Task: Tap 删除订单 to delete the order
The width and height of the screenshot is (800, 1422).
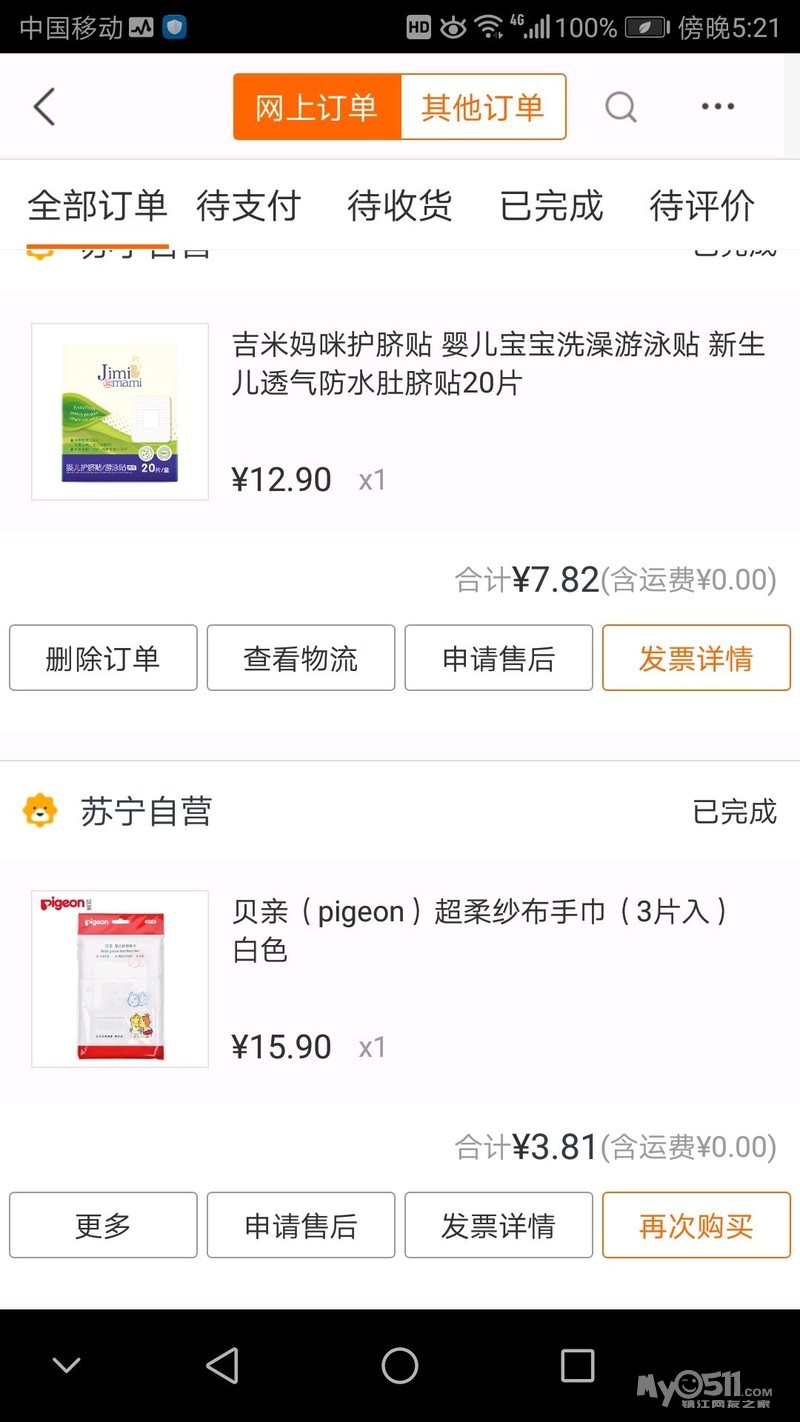Action: (103, 658)
